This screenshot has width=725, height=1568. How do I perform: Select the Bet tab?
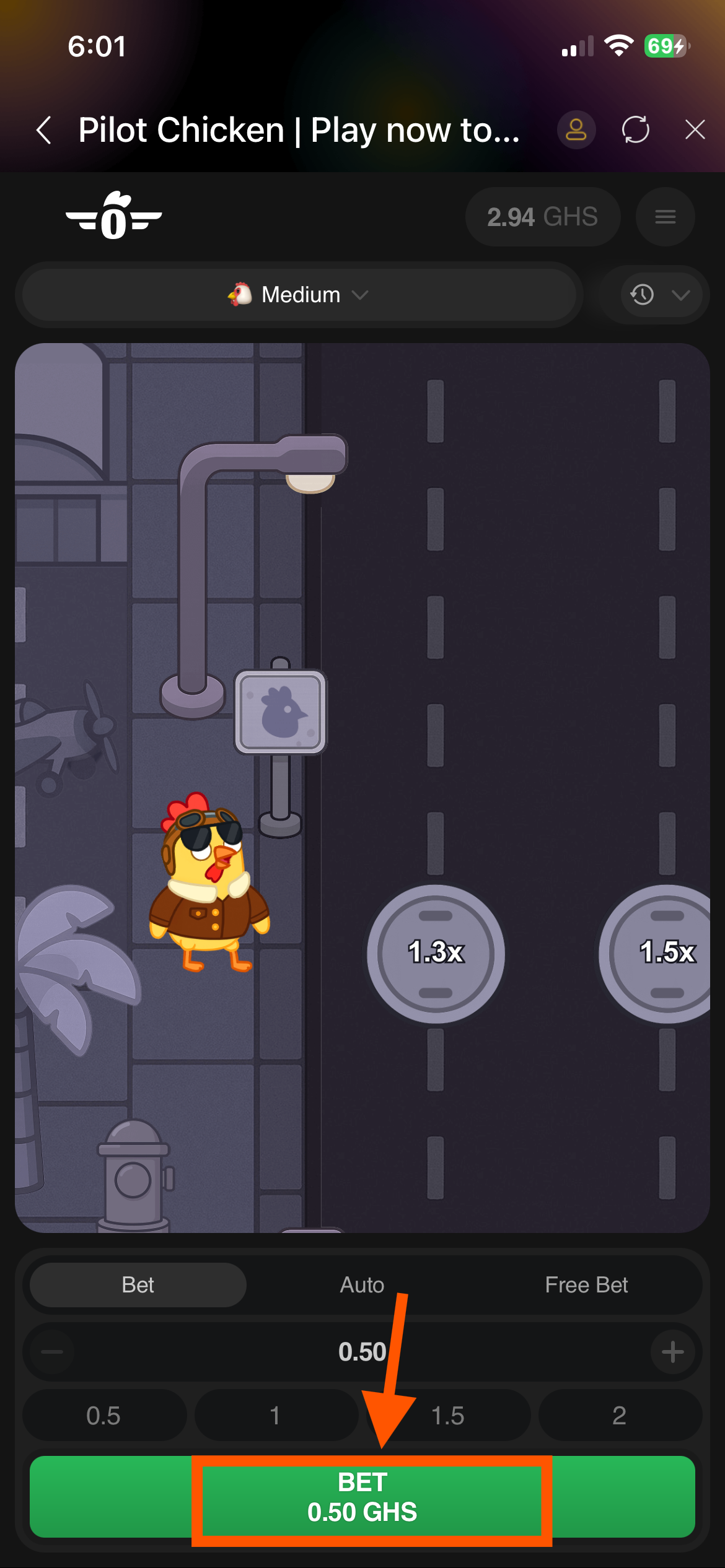(x=138, y=1285)
